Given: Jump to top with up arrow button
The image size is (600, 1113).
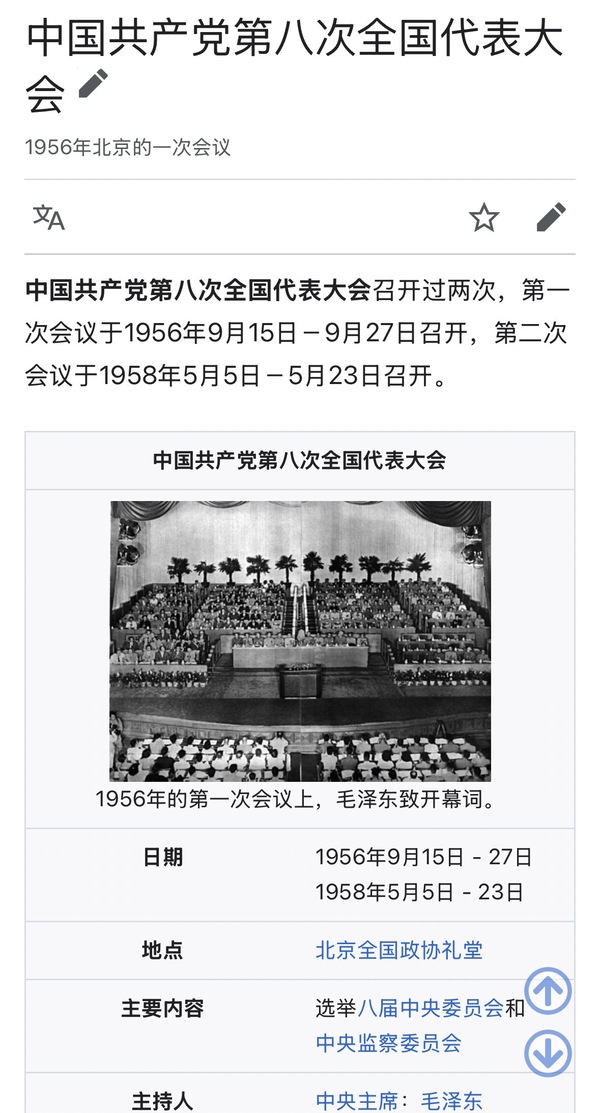Looking at the screenshot, I should pyautogui.click(x=548, y=991).
